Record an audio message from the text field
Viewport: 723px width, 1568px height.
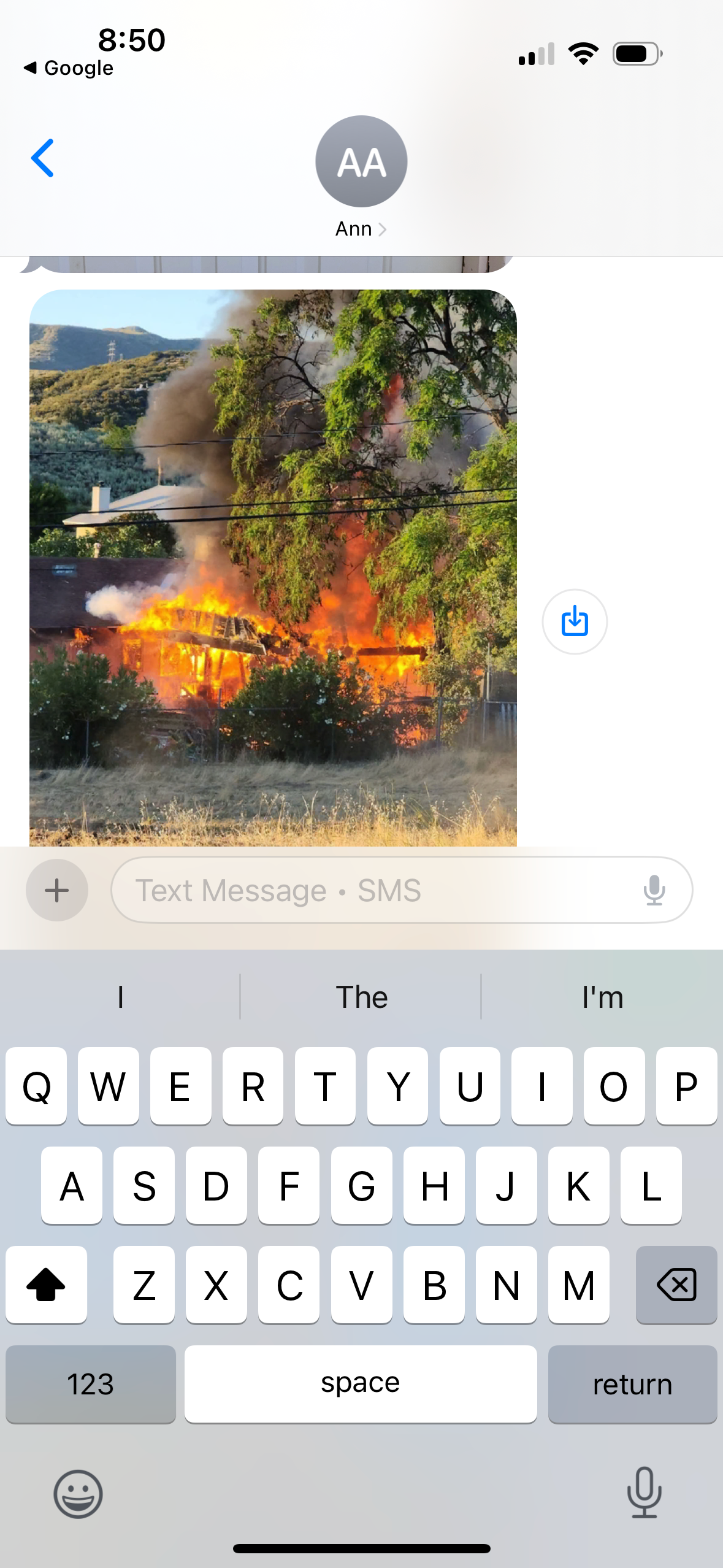(654, 890)
